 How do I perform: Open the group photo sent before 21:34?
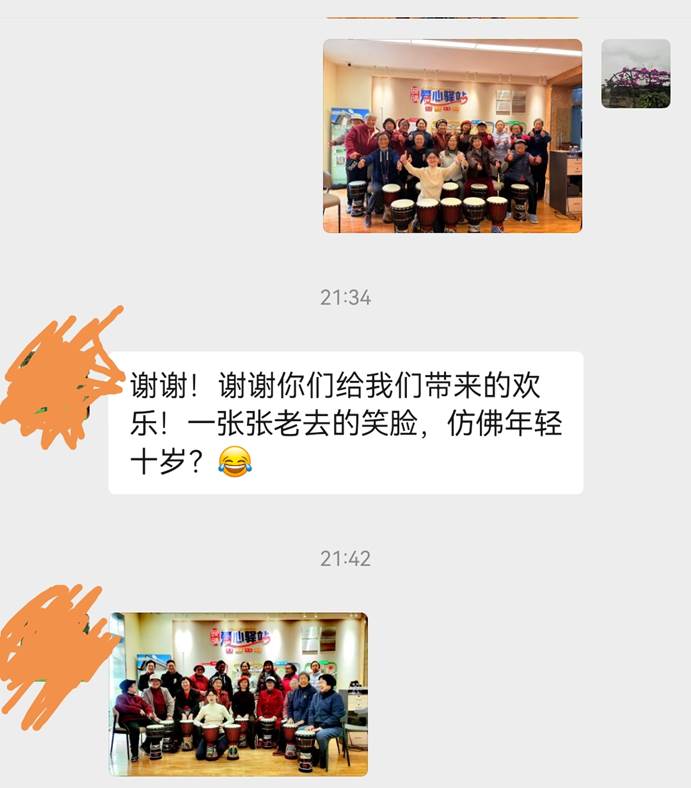[452, 136]
